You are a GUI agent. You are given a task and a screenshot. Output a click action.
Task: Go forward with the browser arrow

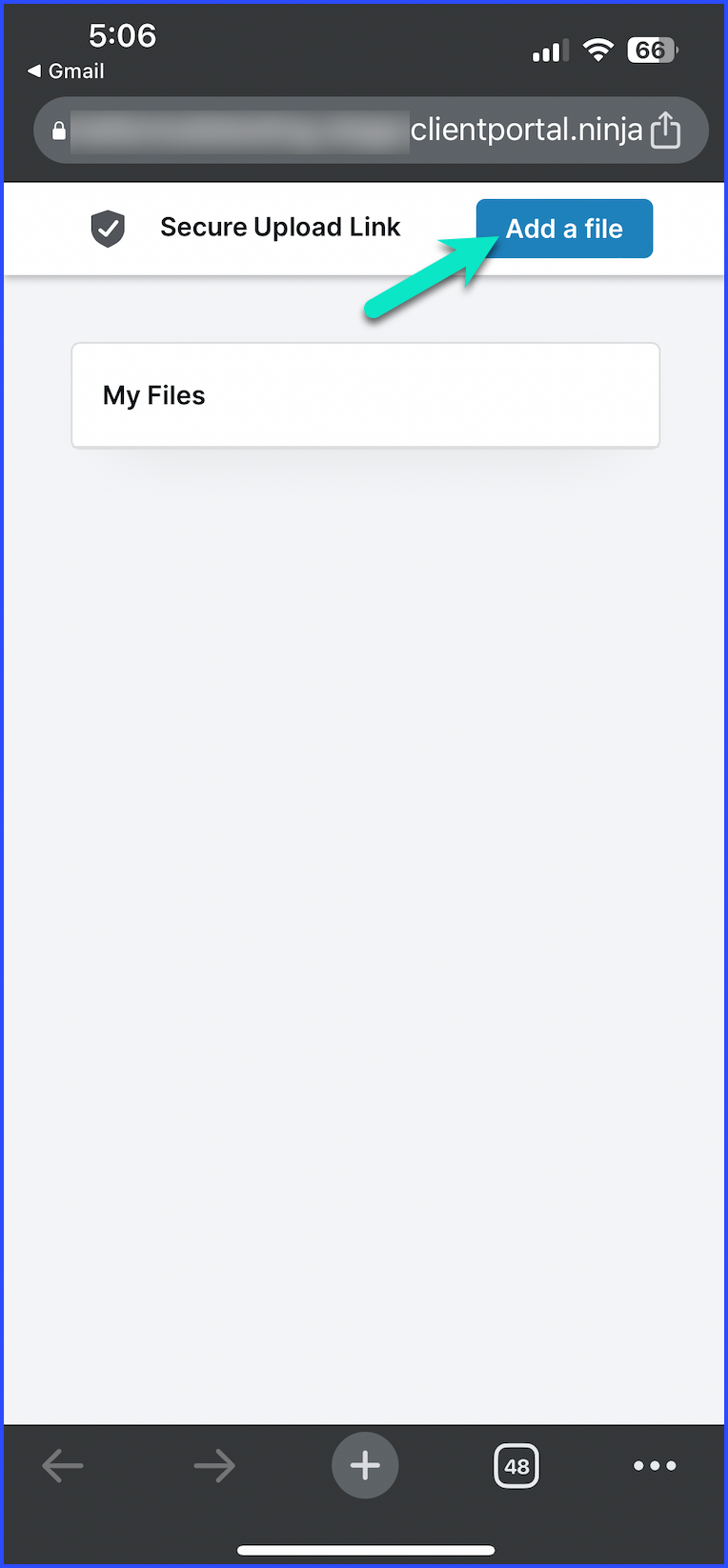coord(214,1465)
